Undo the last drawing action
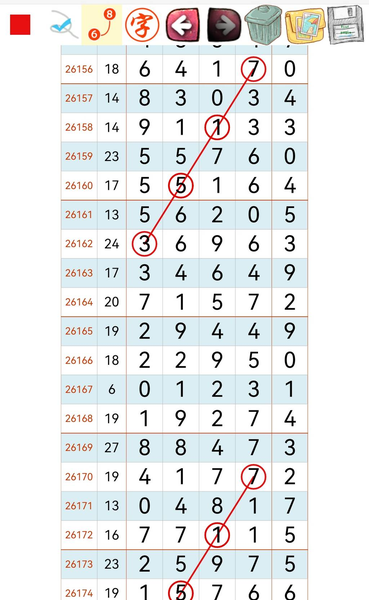The height and width of the screenshot is (600, 369). click(183, 25)
